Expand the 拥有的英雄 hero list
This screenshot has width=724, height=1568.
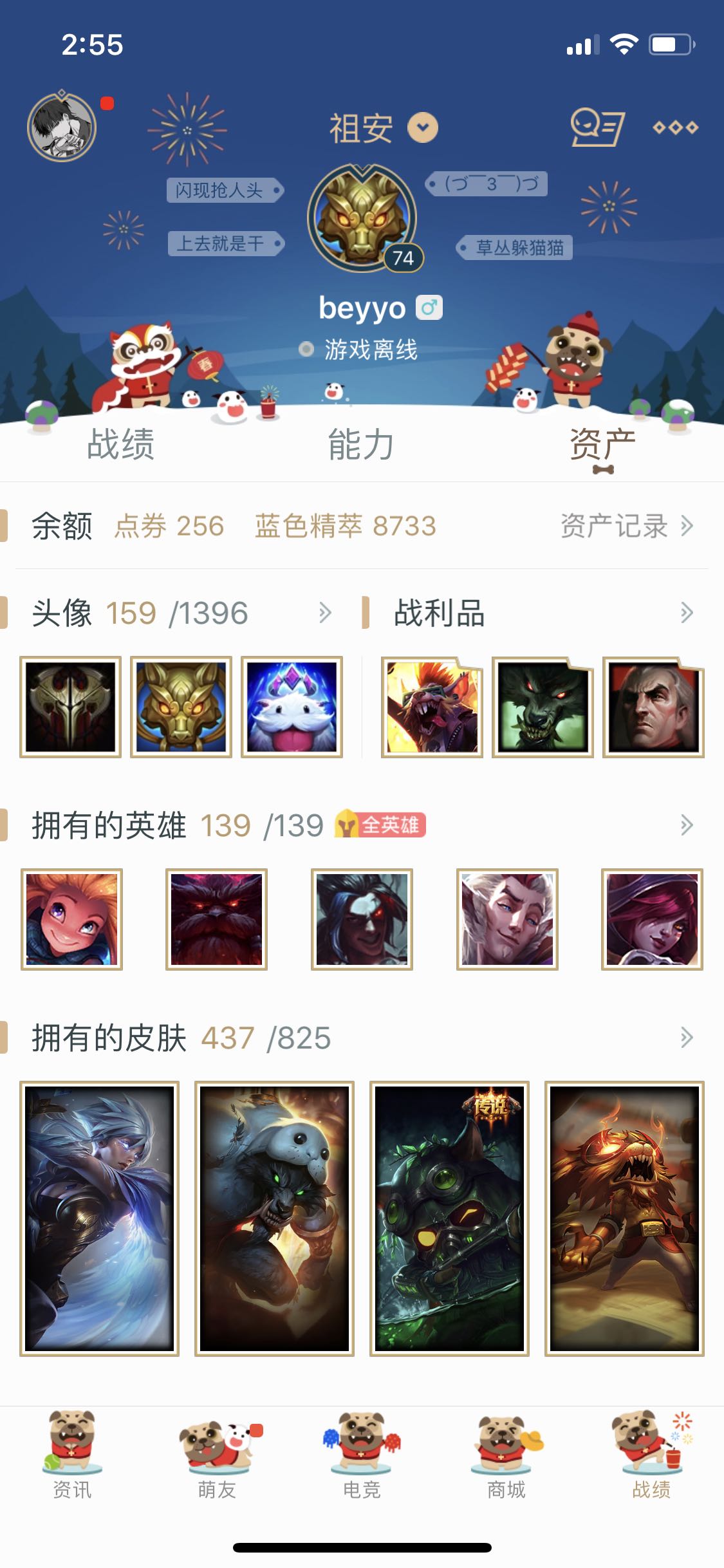coord(686,825)
